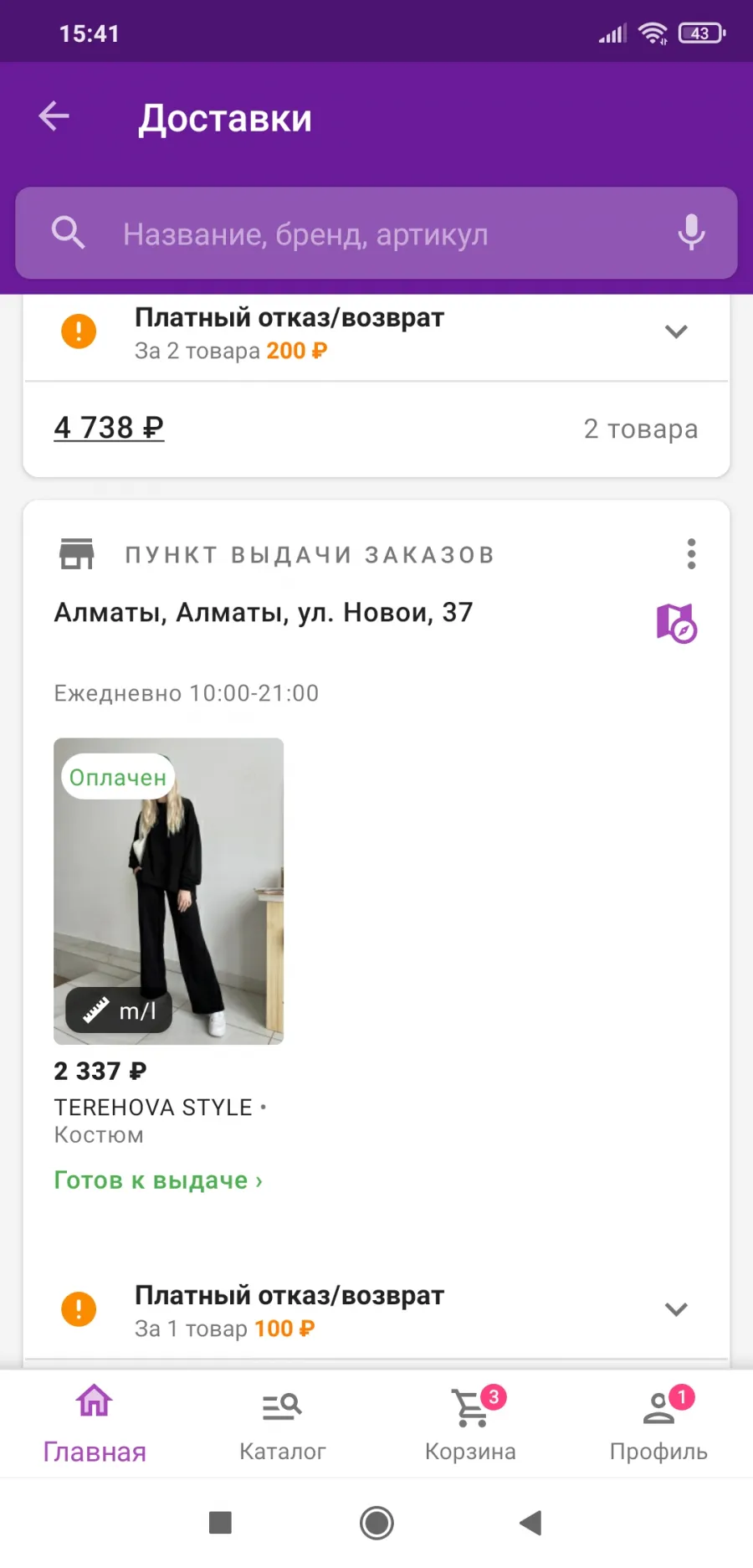Open the 4 738 ₽ total link
Image resolution: width=753 pixels, height=1568 pixels.
(109, 428)
